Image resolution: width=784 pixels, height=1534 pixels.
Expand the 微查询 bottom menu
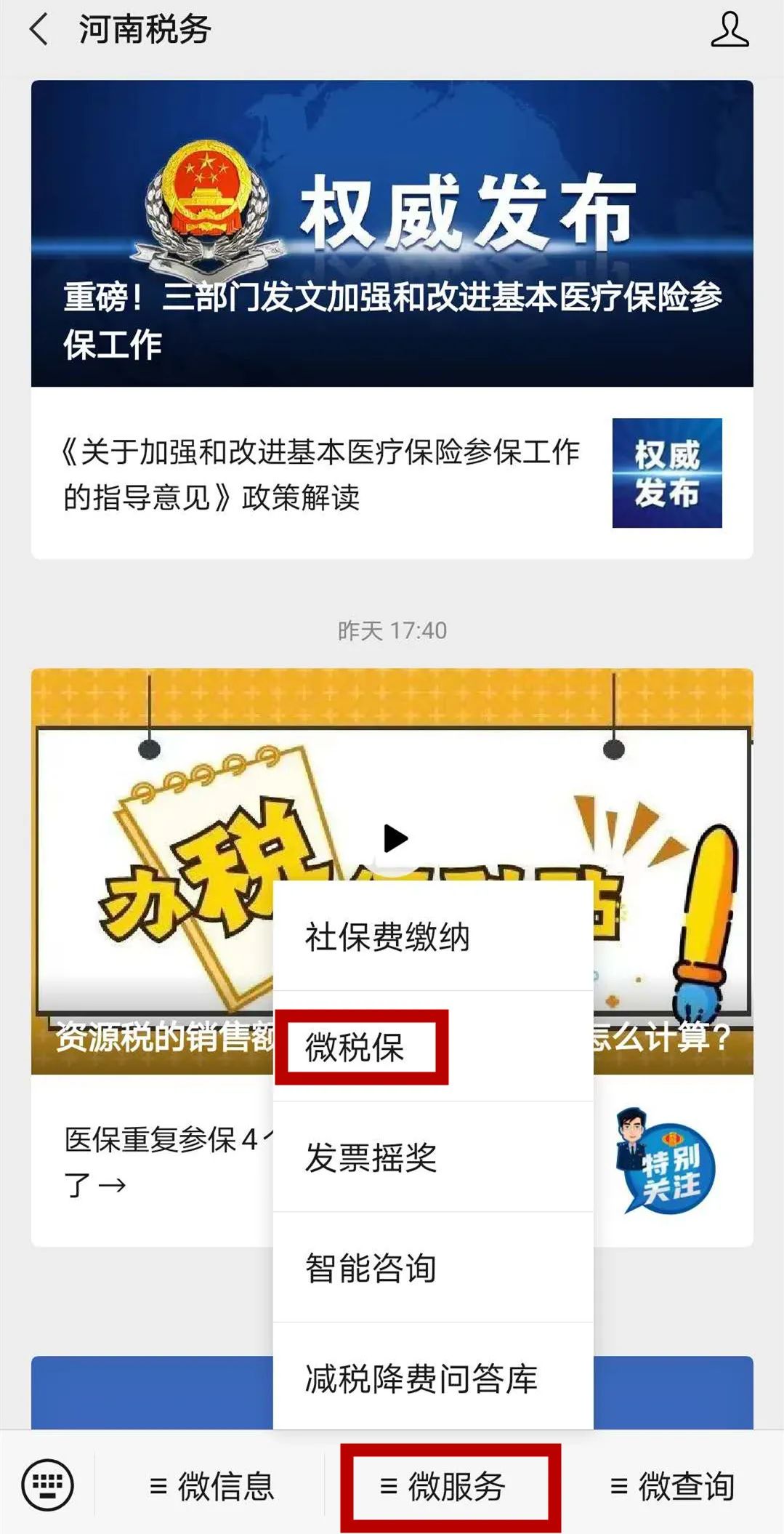pyautogui.click(x=672, y=1486)
